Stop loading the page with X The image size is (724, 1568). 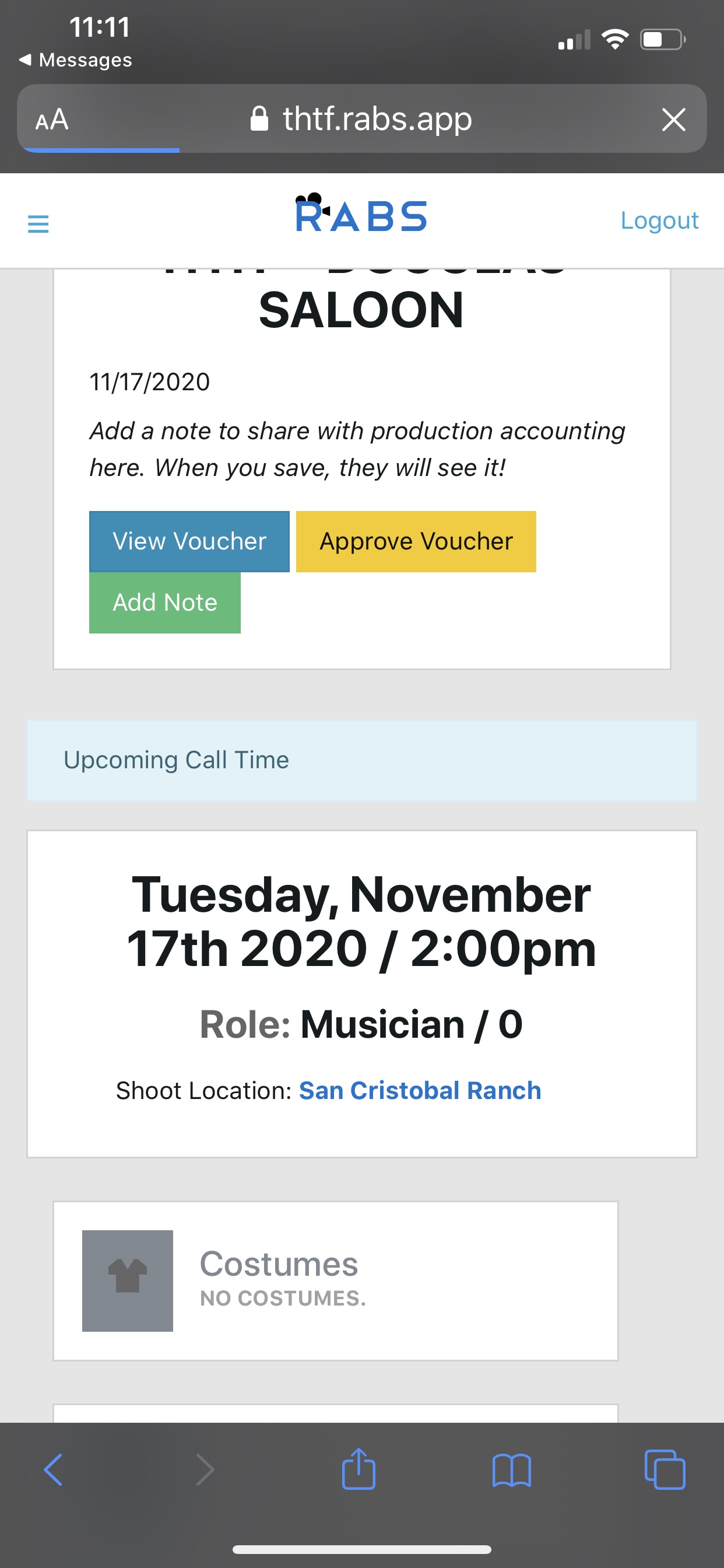[x=673, y=120]
